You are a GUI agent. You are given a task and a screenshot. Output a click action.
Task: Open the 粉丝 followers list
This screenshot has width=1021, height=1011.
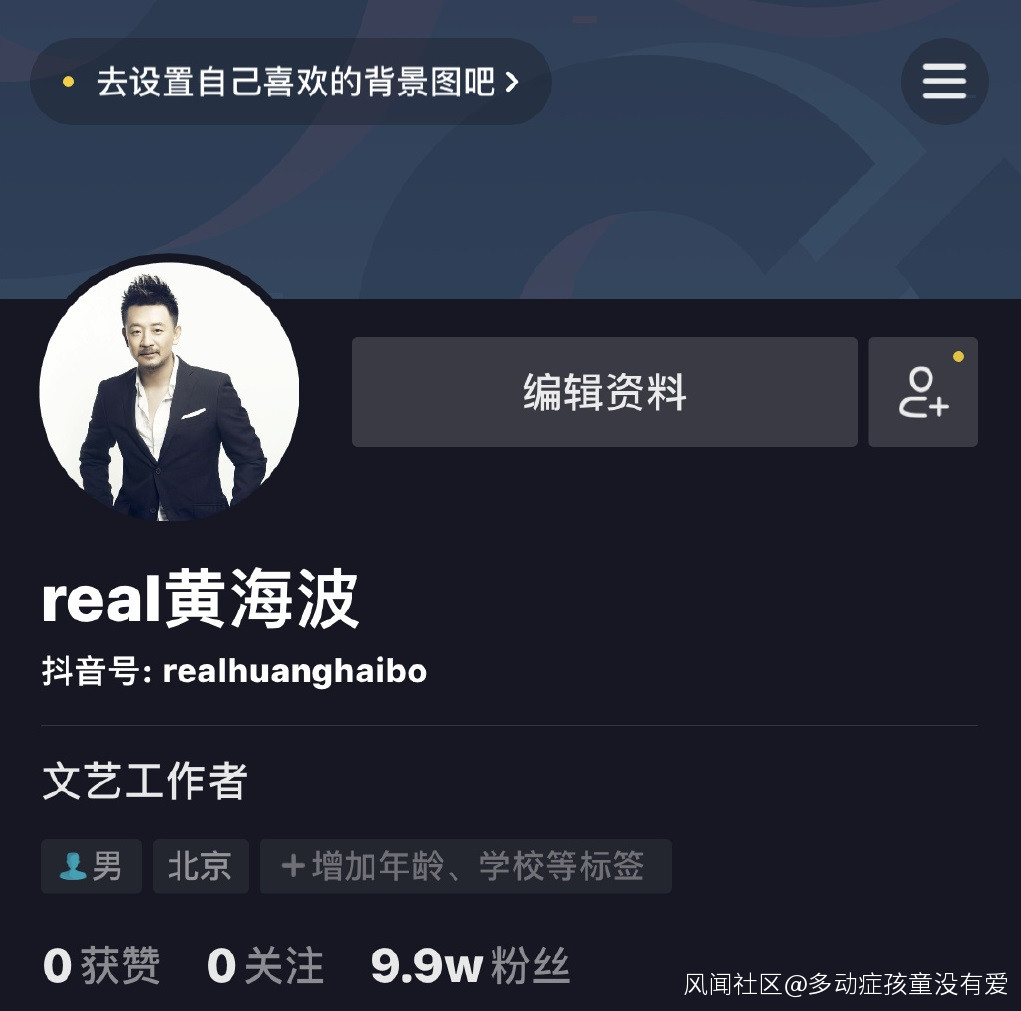(470, 965)
